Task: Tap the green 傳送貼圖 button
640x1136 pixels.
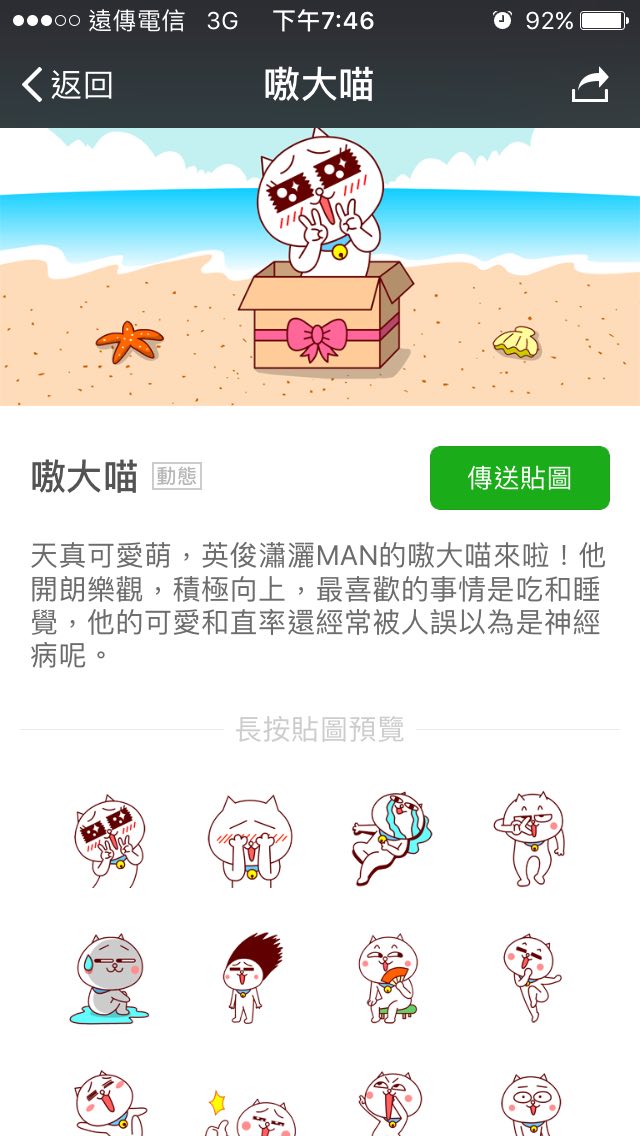Action: coord(519,478)
